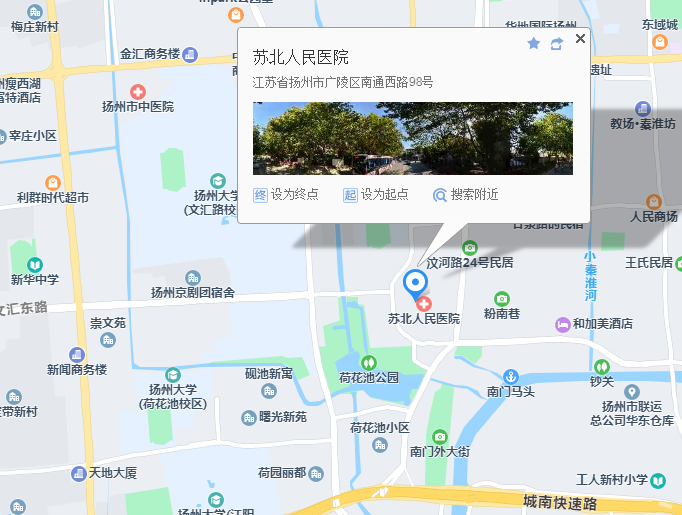Select the 和加美酒店 hotel marker
The width and height of the screenshot is (682, 515).
coord(564,324)
